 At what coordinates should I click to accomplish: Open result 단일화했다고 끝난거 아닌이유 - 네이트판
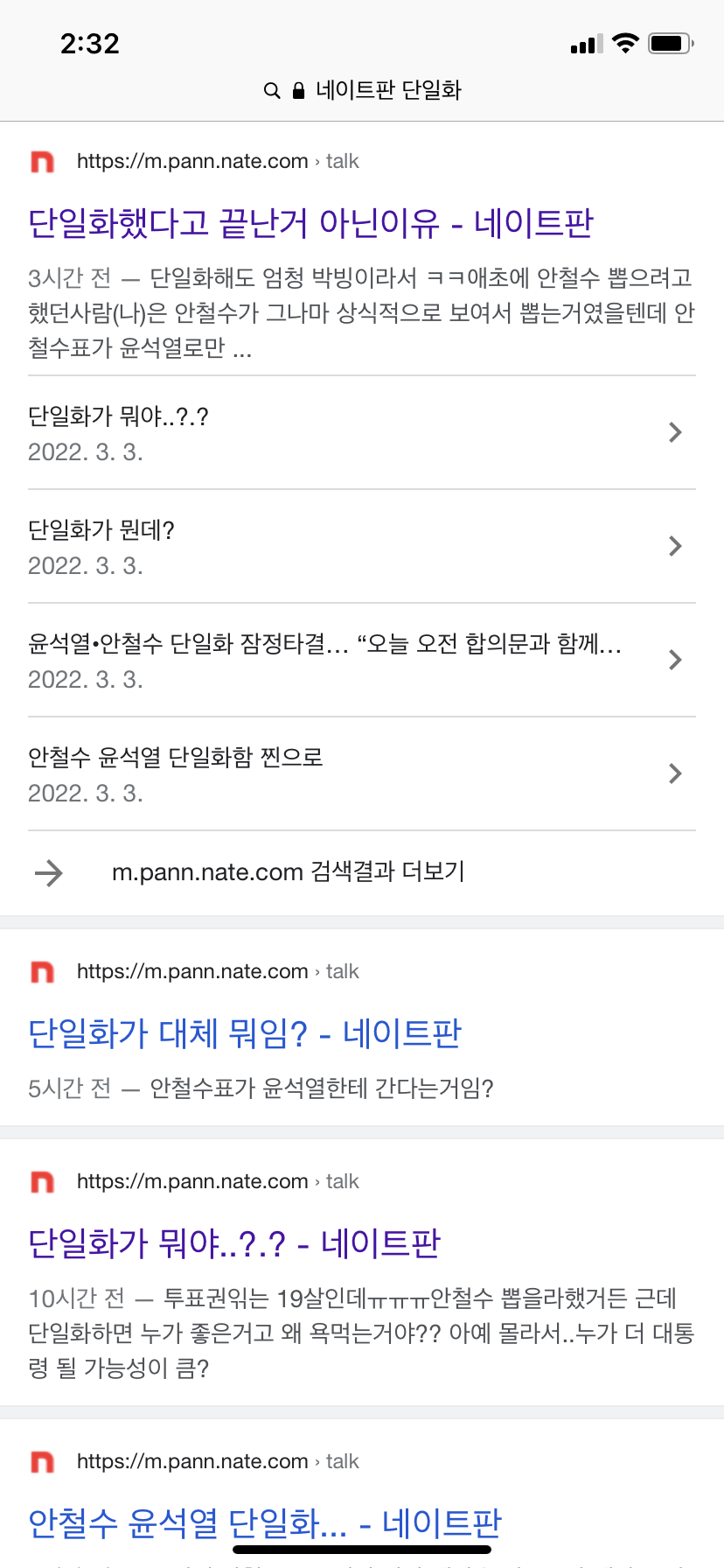(310, 223)
